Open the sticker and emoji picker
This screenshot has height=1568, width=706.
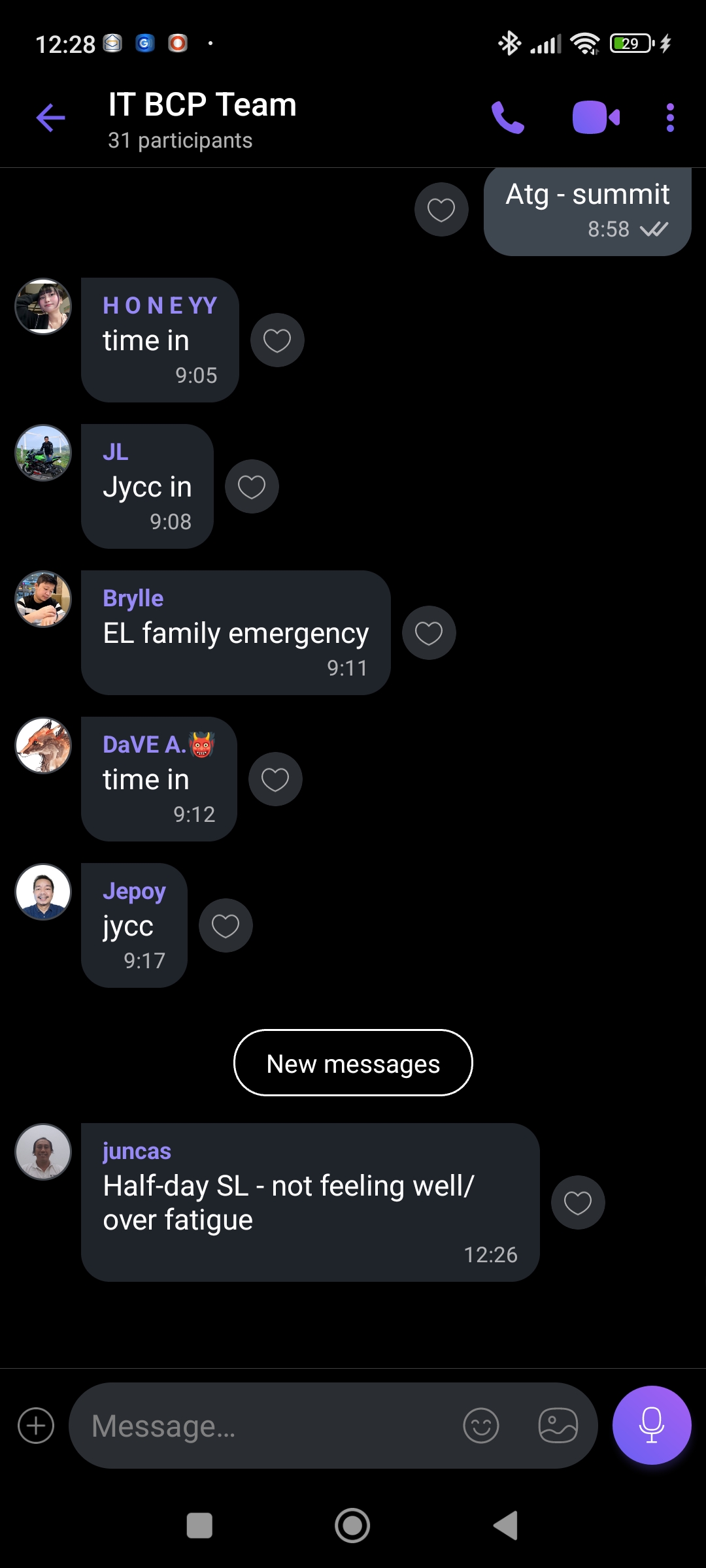[481, 1426]
